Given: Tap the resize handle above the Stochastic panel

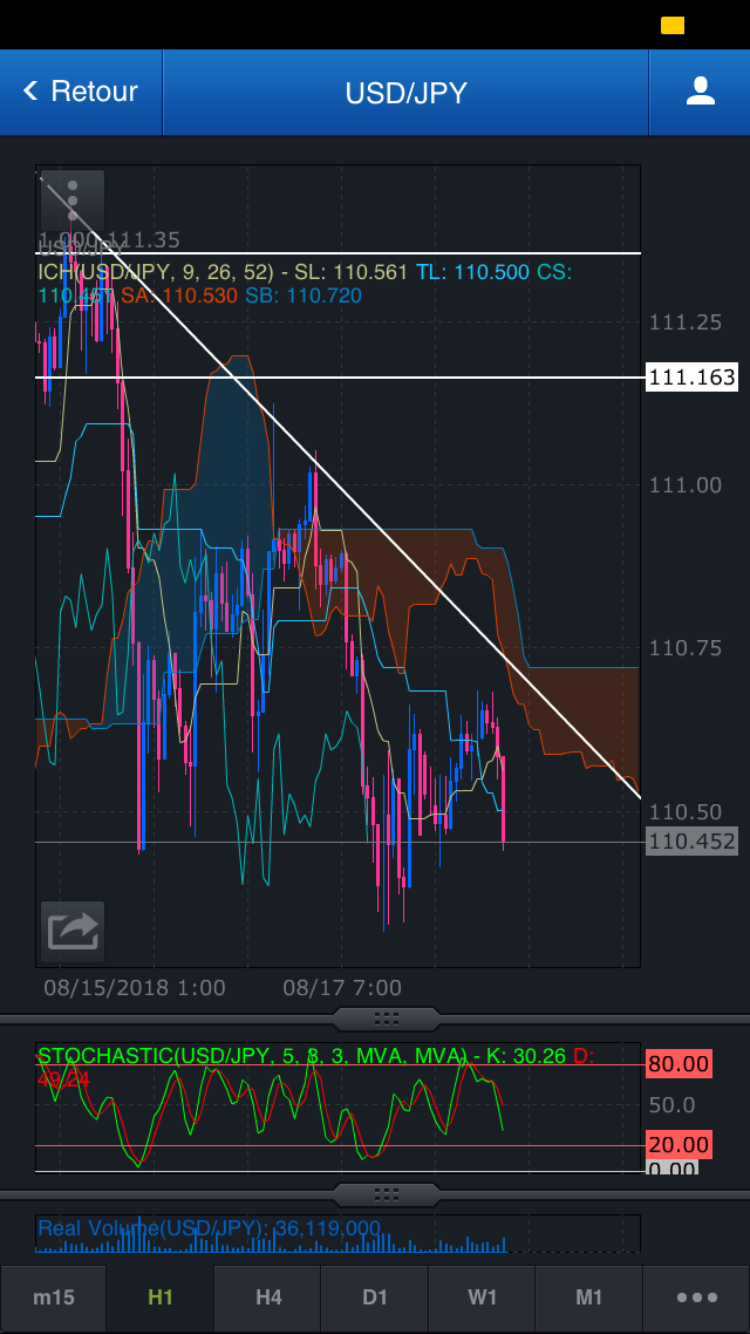Looking at the screenshot, I should pyautogui.click(x=386, y=1018).
